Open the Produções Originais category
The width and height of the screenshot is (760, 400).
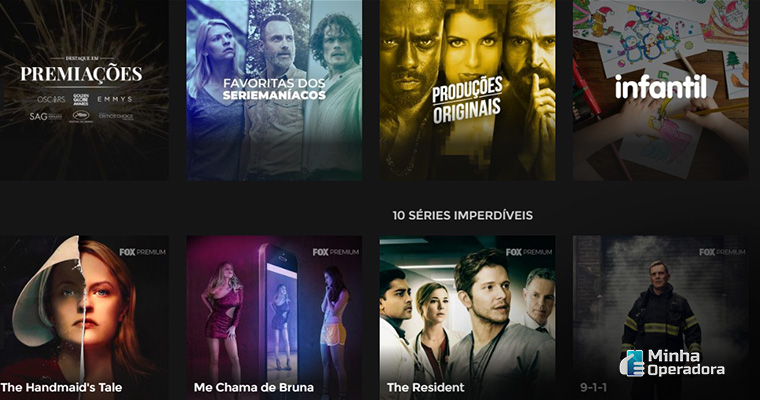pyautogui.click(x=467, y=90)
